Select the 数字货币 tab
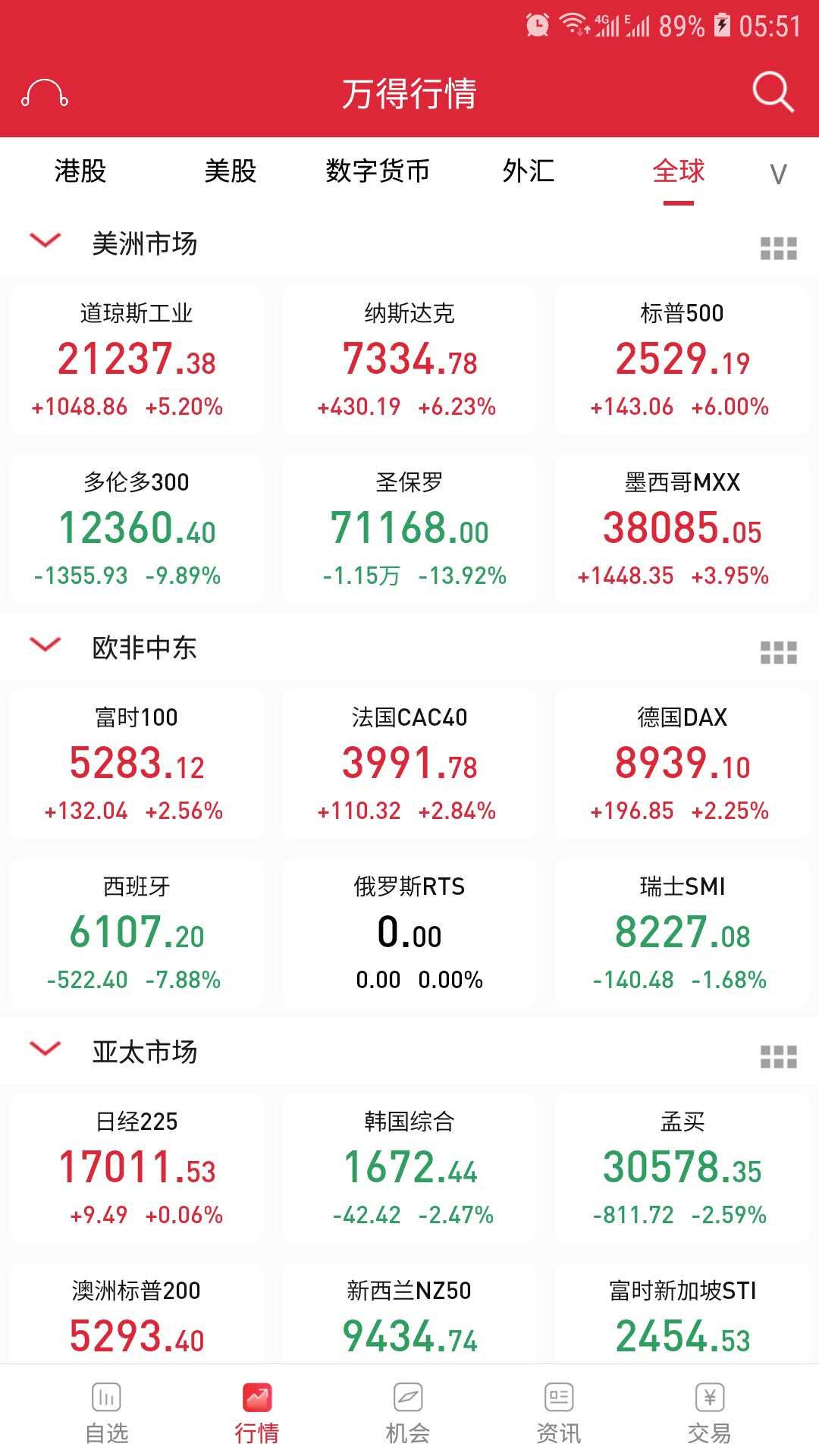 378,171
